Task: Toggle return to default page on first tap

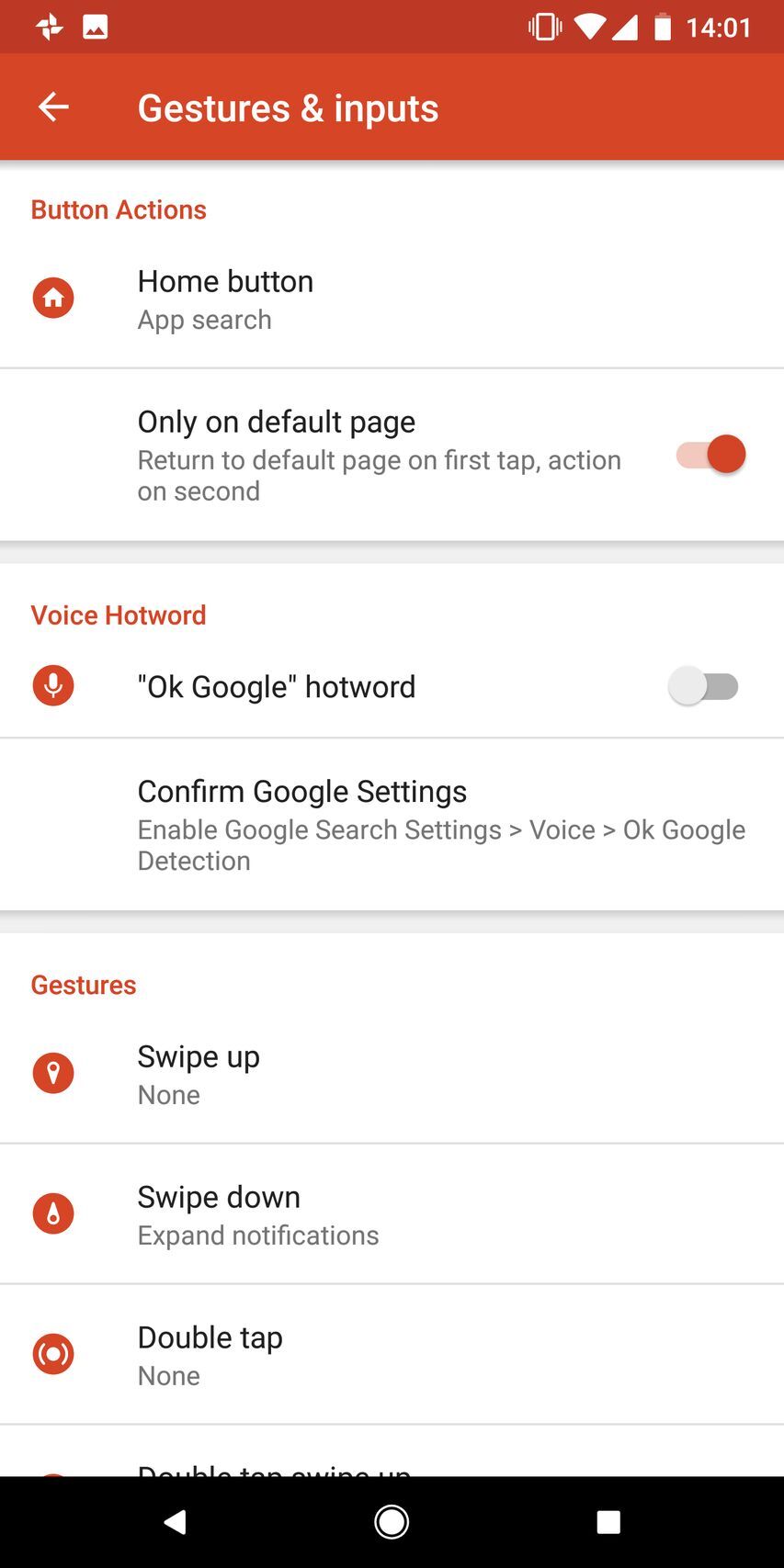Action: point(706,453)
